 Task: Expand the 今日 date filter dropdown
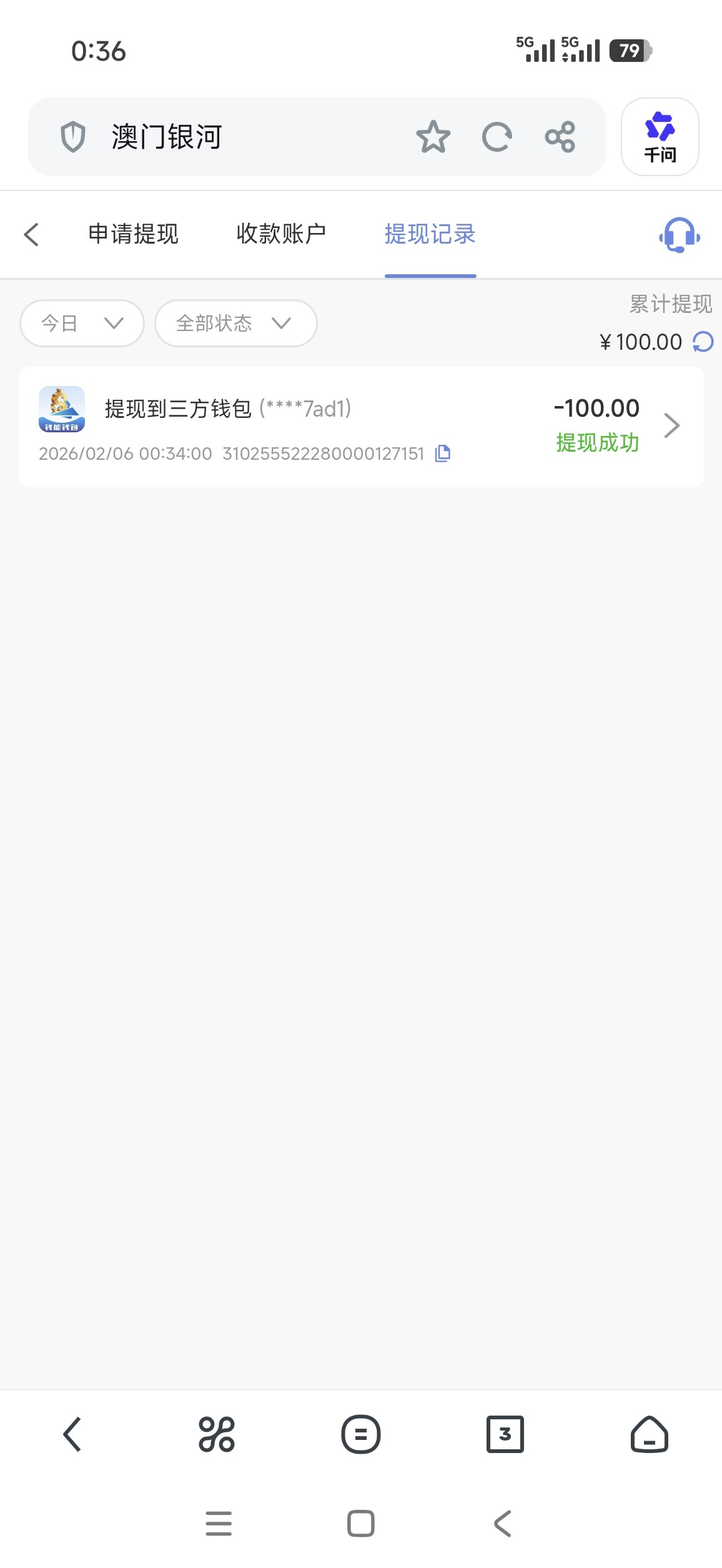point(82,323)
